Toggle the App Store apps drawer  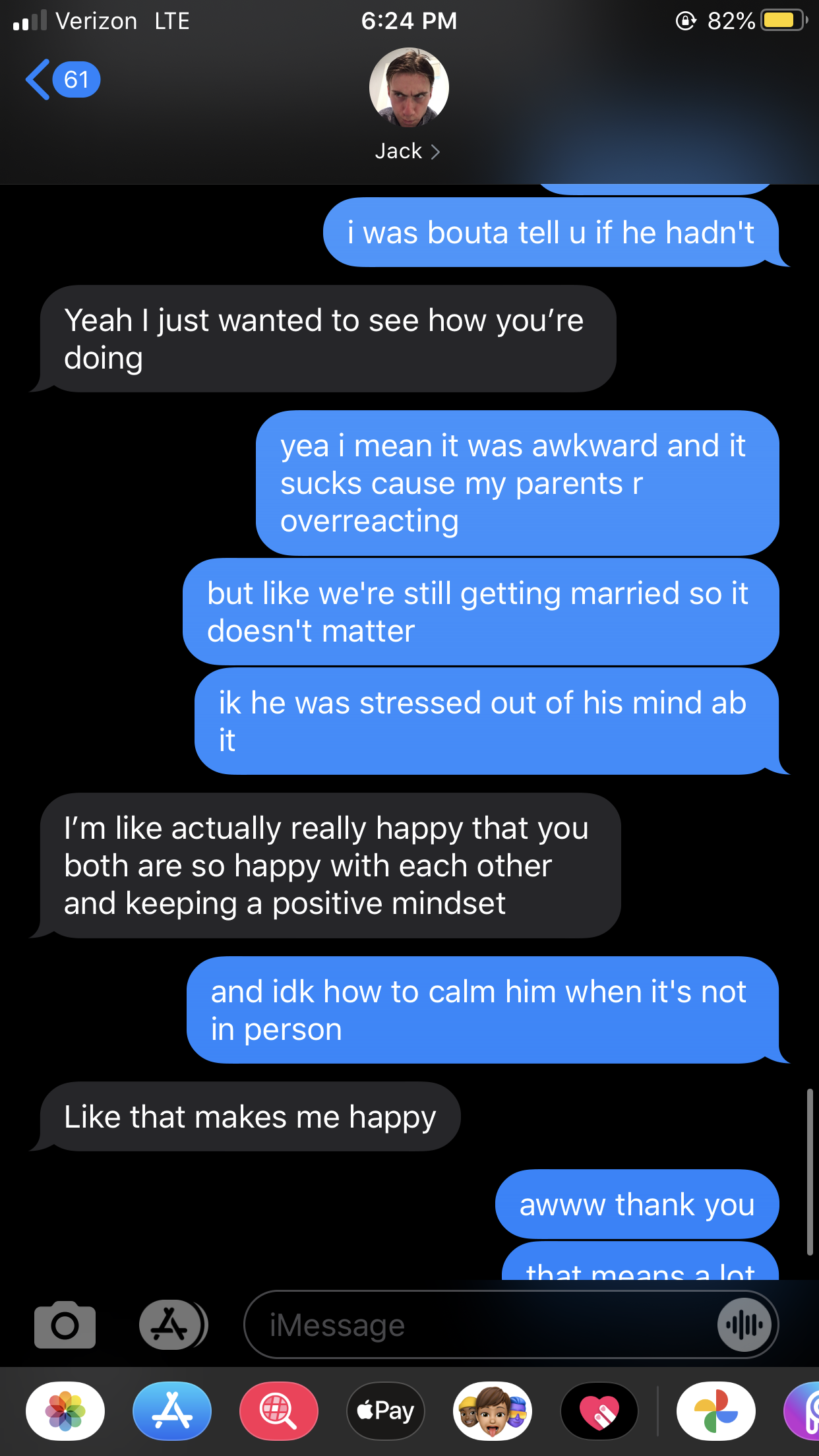point(173,1325)
